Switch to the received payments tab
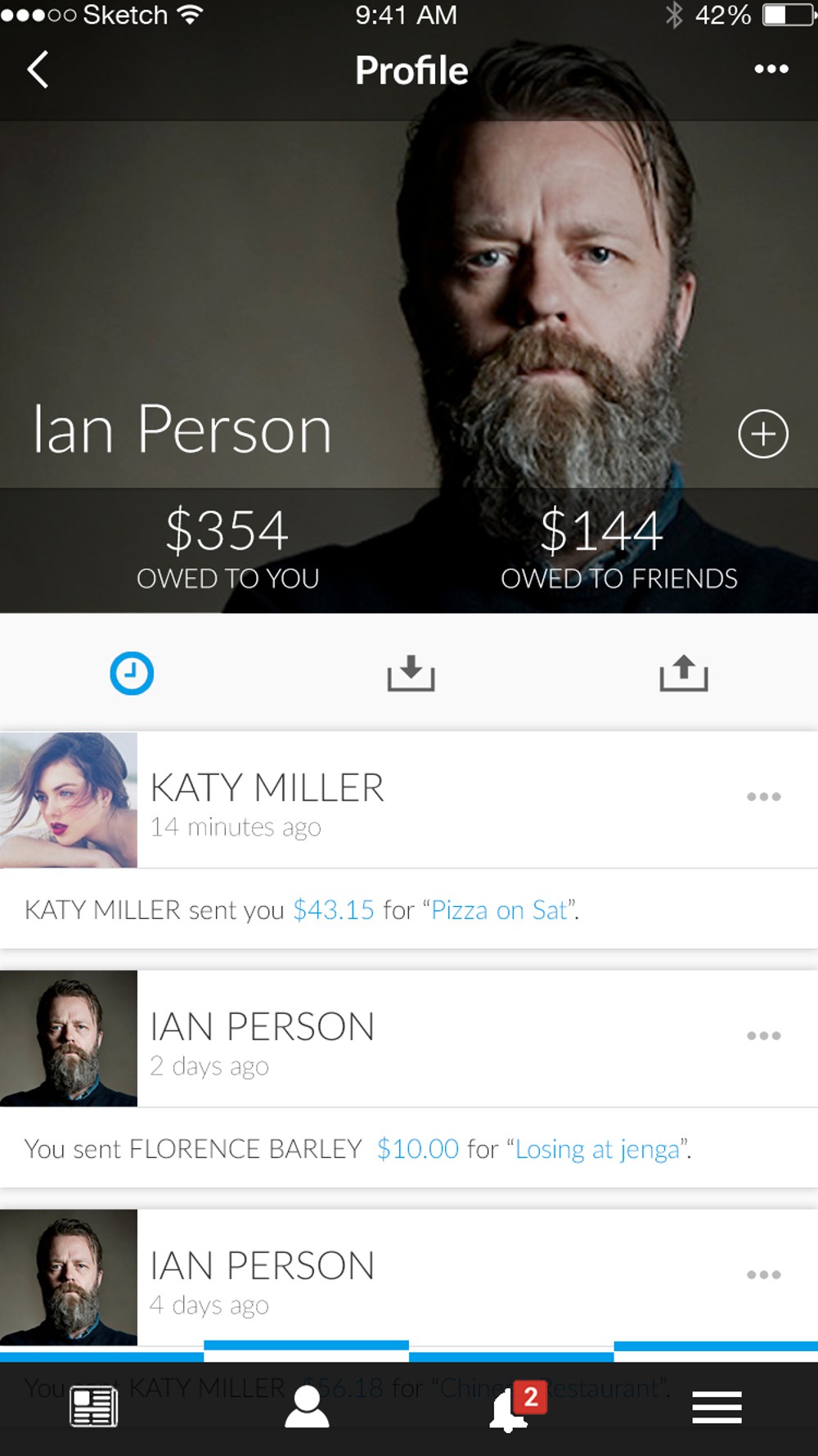The height and width of the screenshot is (1456, 818). point(411,674)
